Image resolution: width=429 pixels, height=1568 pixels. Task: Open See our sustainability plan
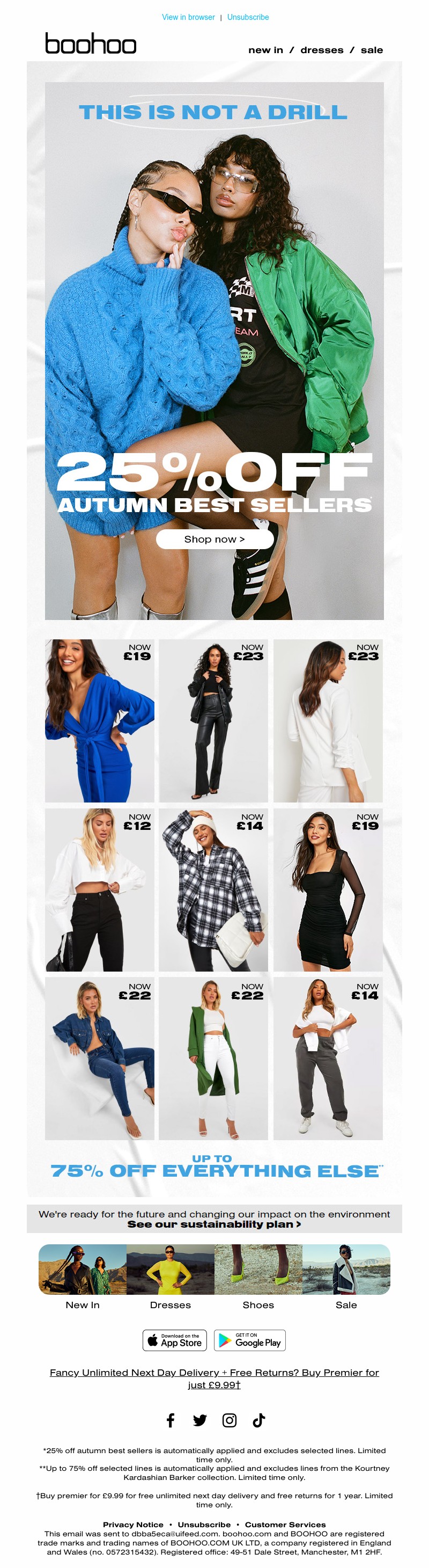214,1224
